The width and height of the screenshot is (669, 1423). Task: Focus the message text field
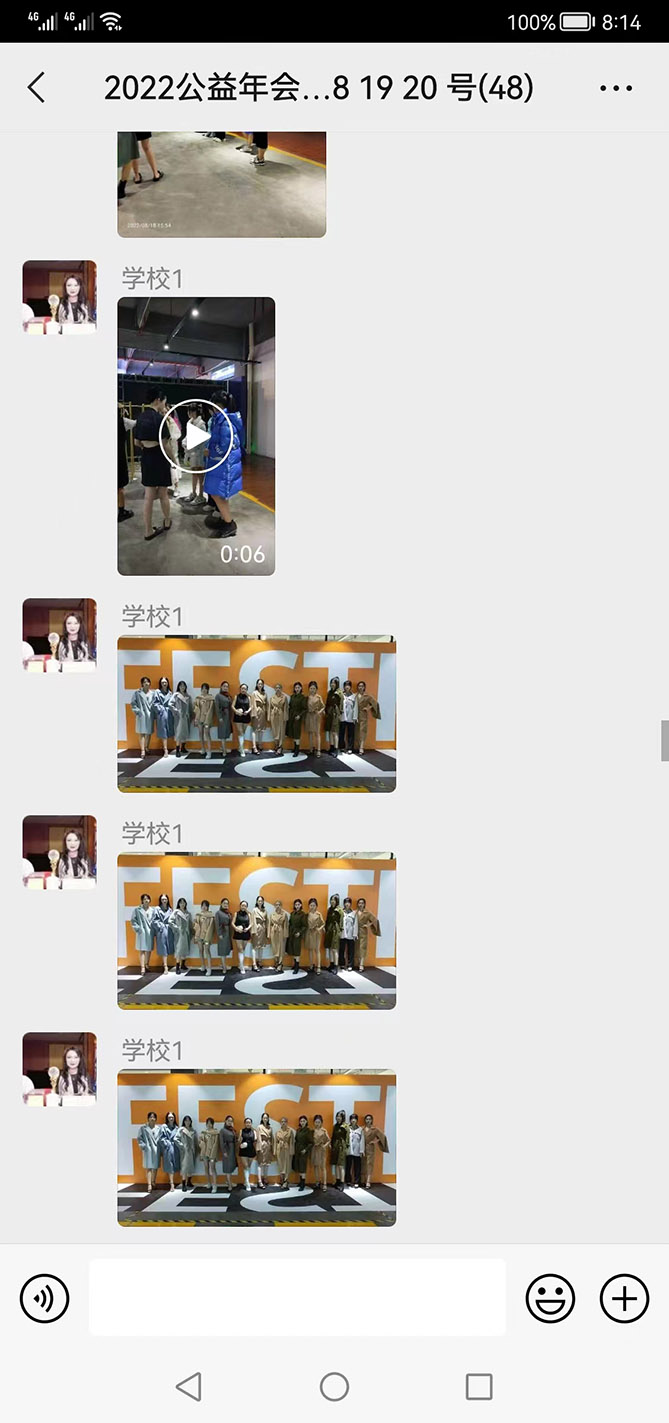297,1298
